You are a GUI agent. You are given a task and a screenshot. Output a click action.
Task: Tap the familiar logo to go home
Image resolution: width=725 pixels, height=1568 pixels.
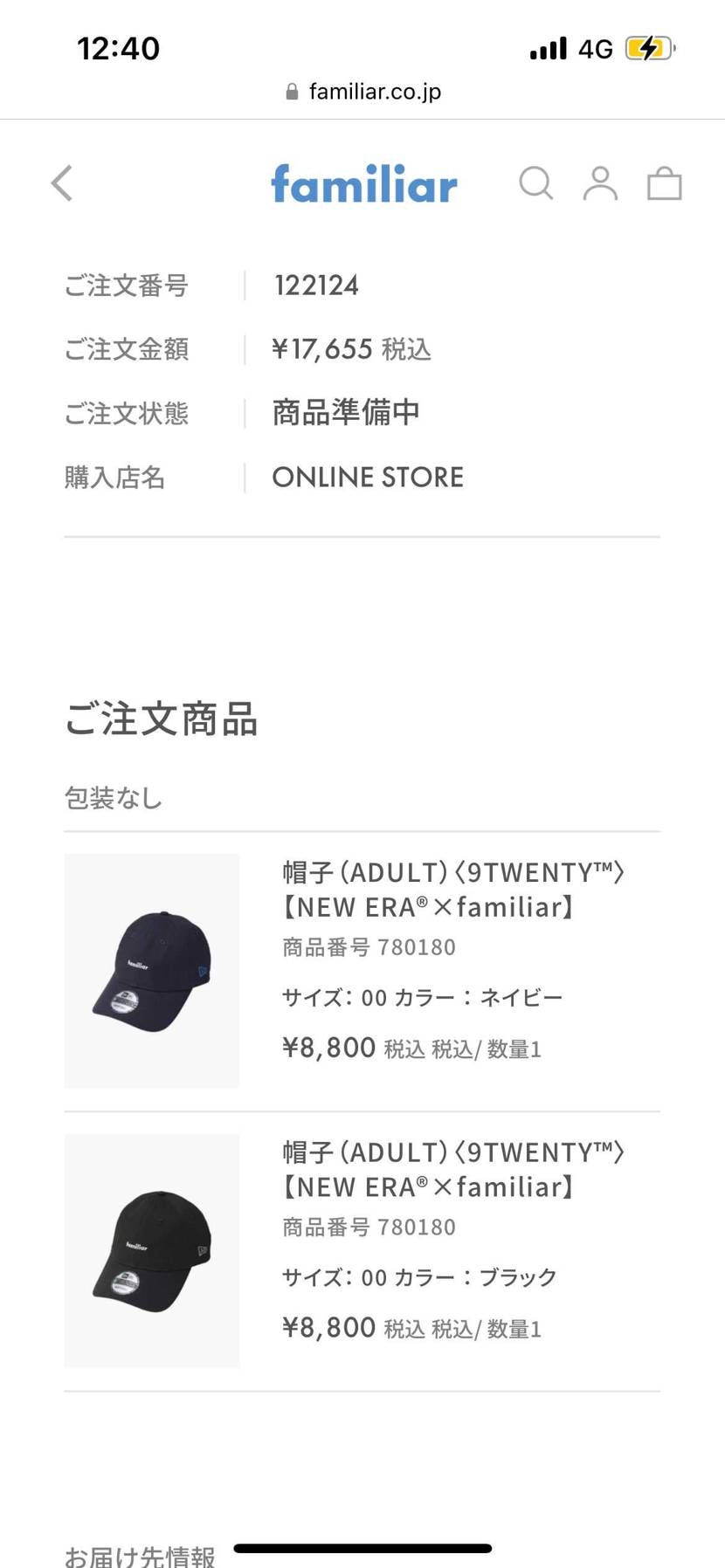point(364,184)
